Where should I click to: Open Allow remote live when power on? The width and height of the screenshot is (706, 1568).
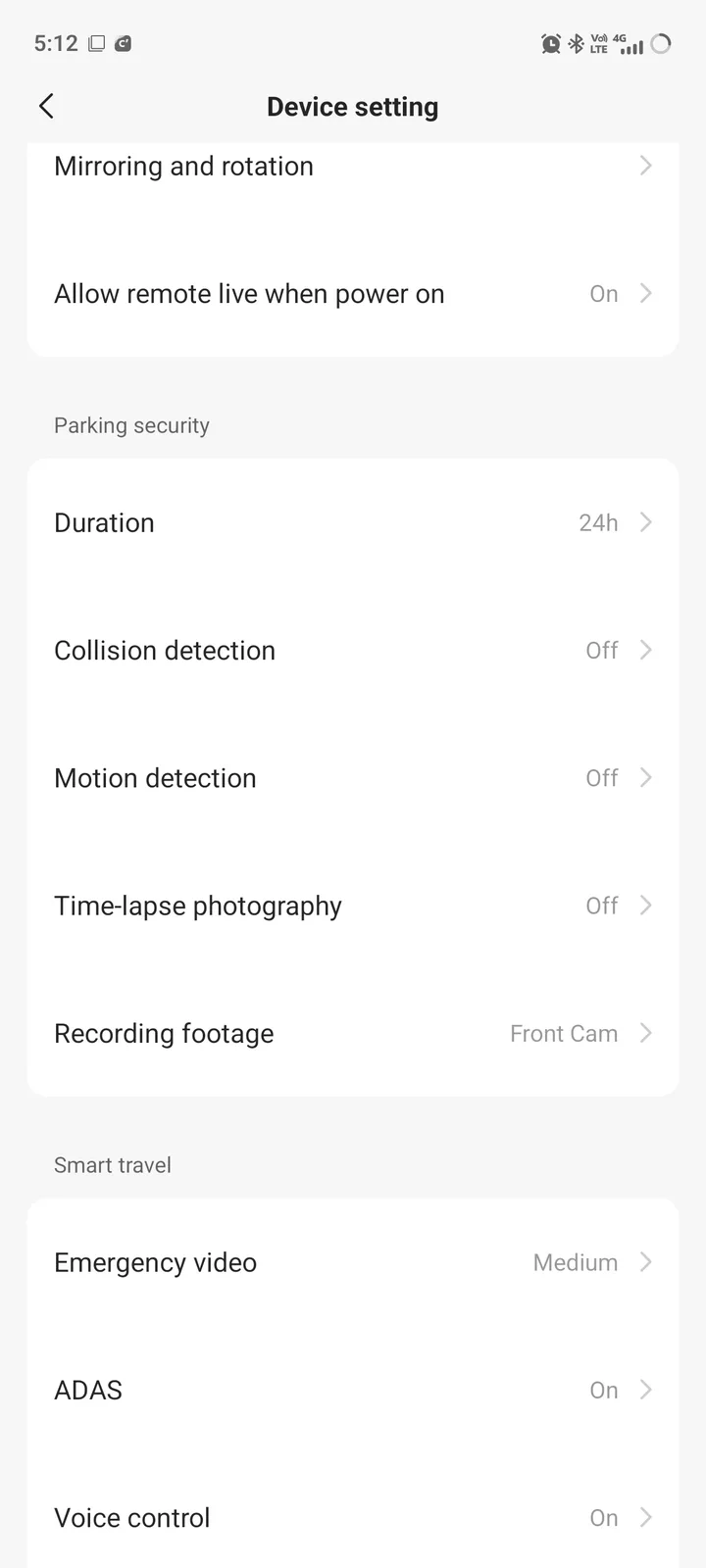[x=352, y=294]
